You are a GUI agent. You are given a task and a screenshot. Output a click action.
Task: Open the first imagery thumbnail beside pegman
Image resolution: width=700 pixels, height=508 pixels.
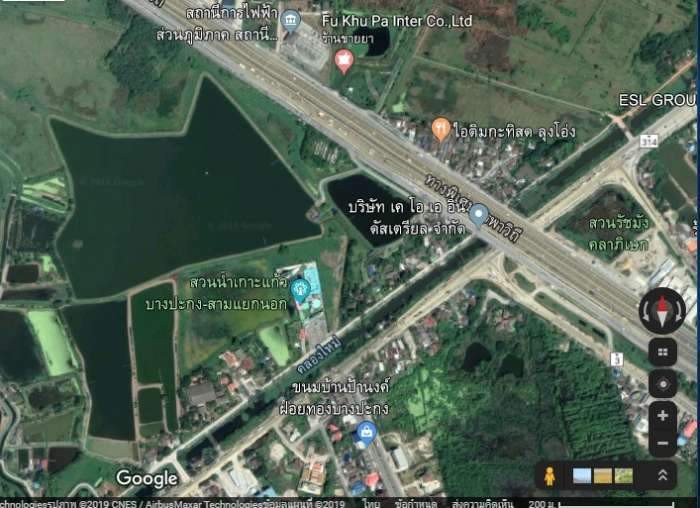(x=582, y=476)
